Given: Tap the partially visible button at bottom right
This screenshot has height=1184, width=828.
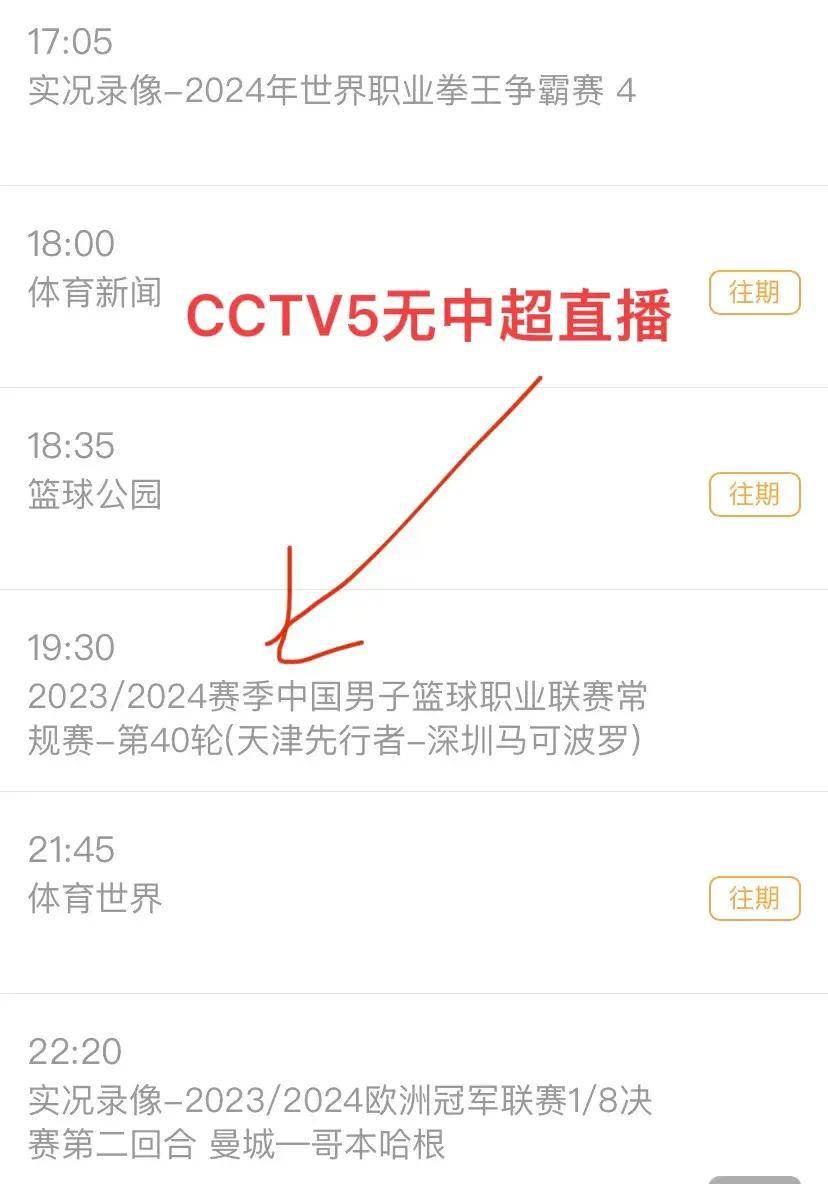Looking at the screenshot, I should point(753,1178).
